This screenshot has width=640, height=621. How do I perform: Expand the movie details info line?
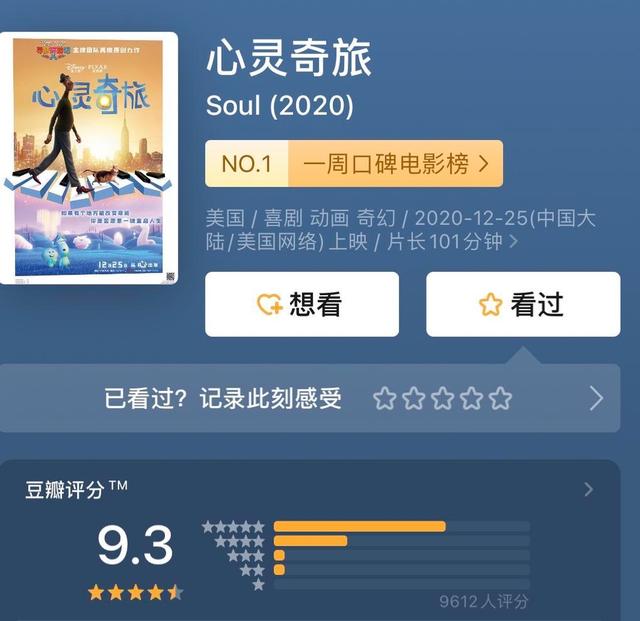tap(513, 242)
